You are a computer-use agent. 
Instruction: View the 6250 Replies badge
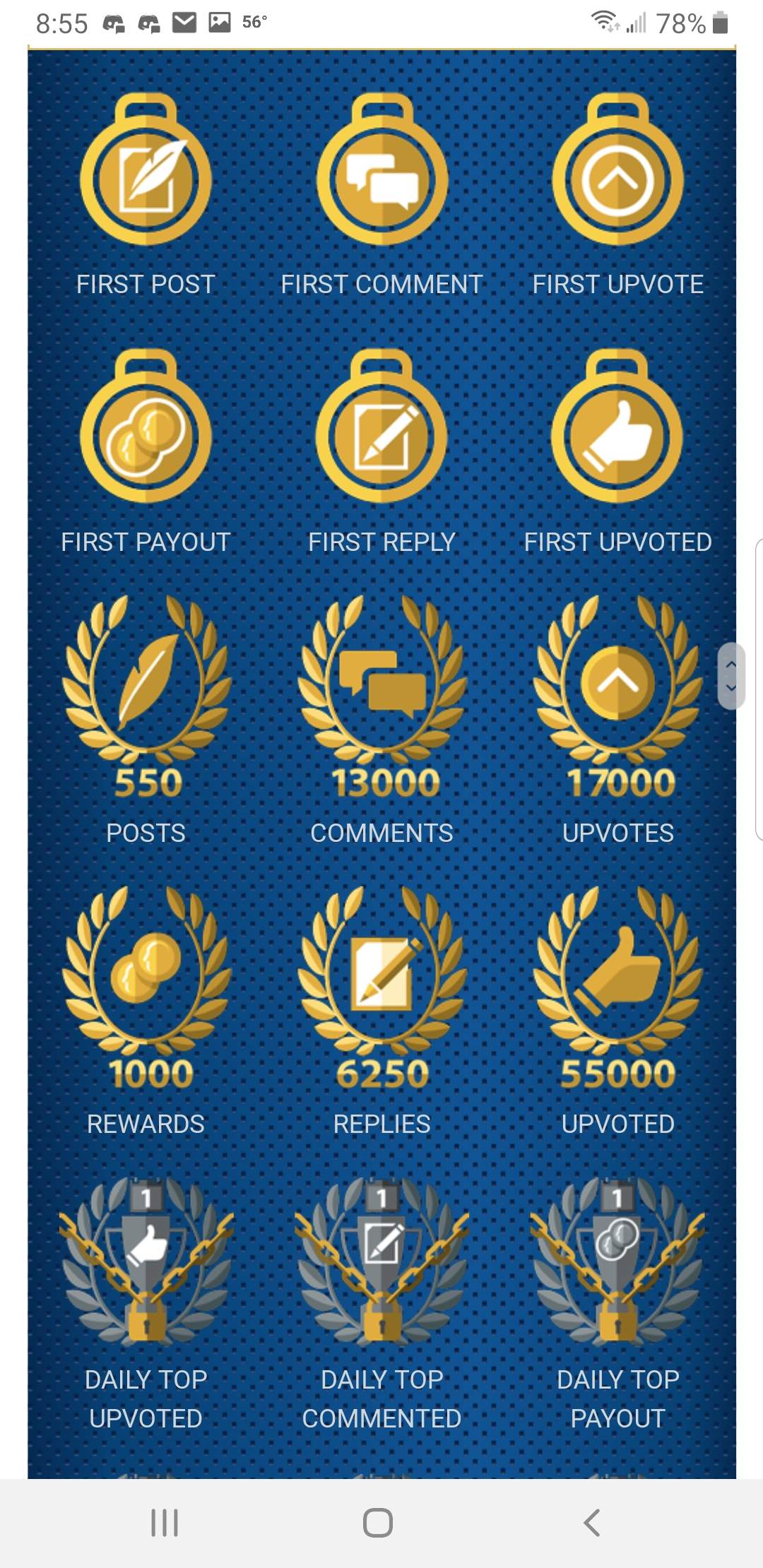(x=382, y=989)
